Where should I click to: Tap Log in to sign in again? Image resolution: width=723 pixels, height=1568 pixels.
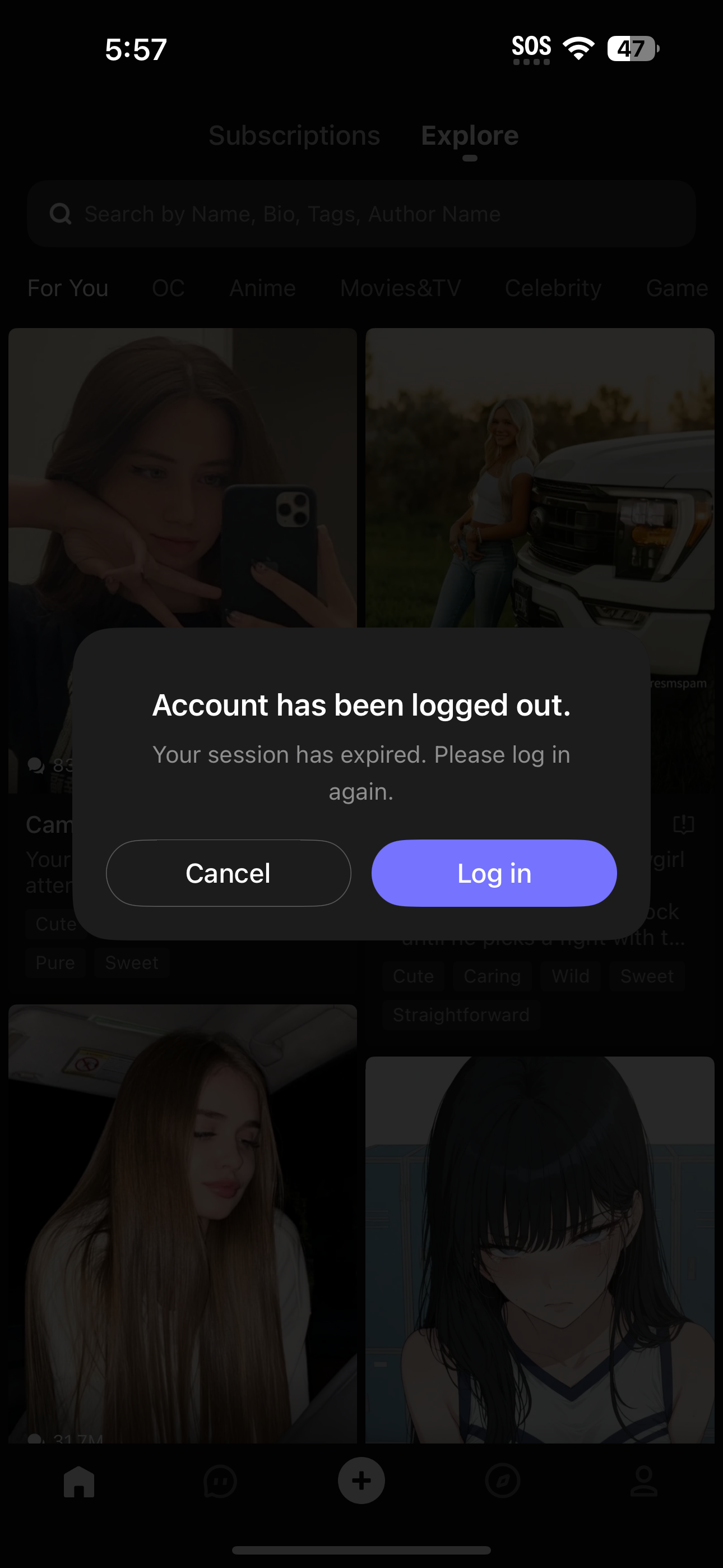point(494,873)
